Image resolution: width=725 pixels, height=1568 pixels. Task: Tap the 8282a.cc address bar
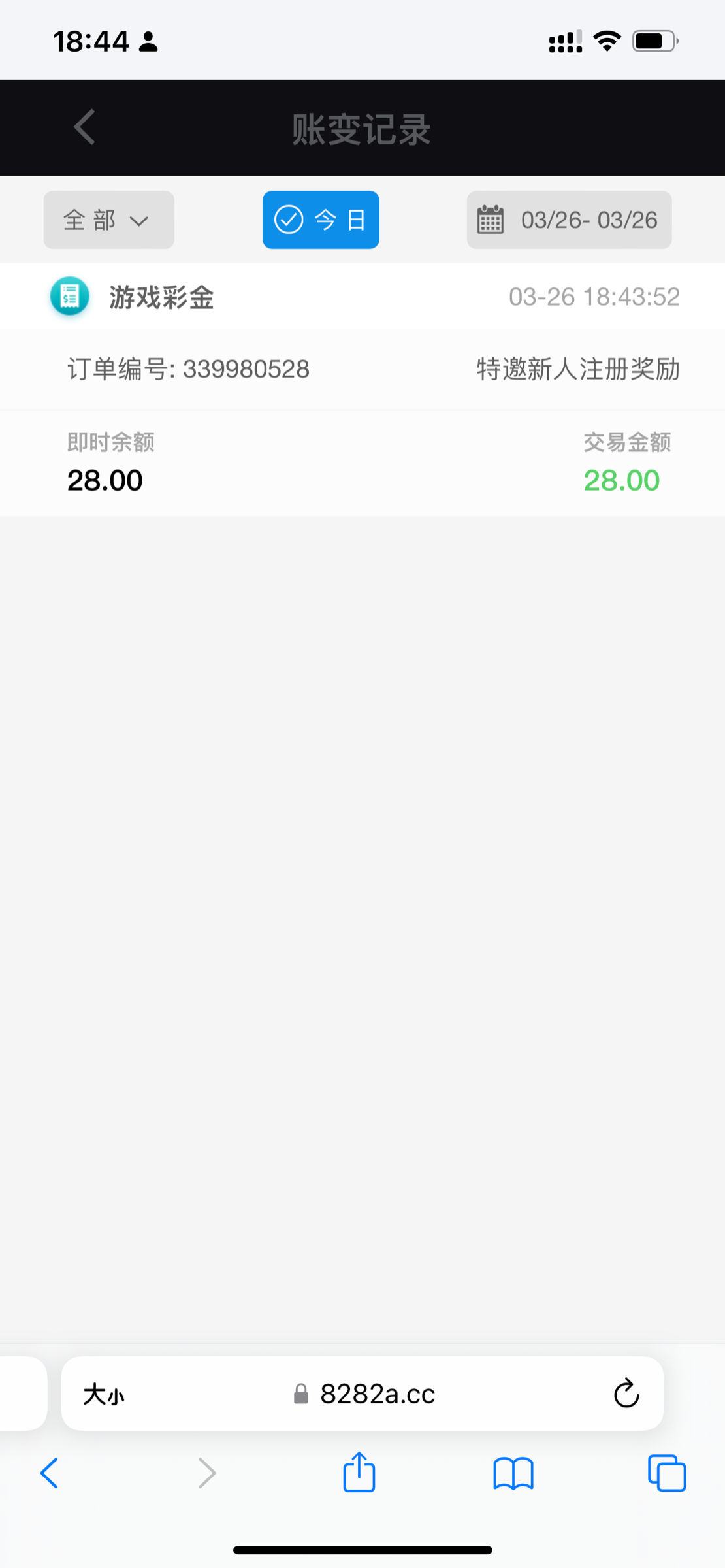point(377,1395)
